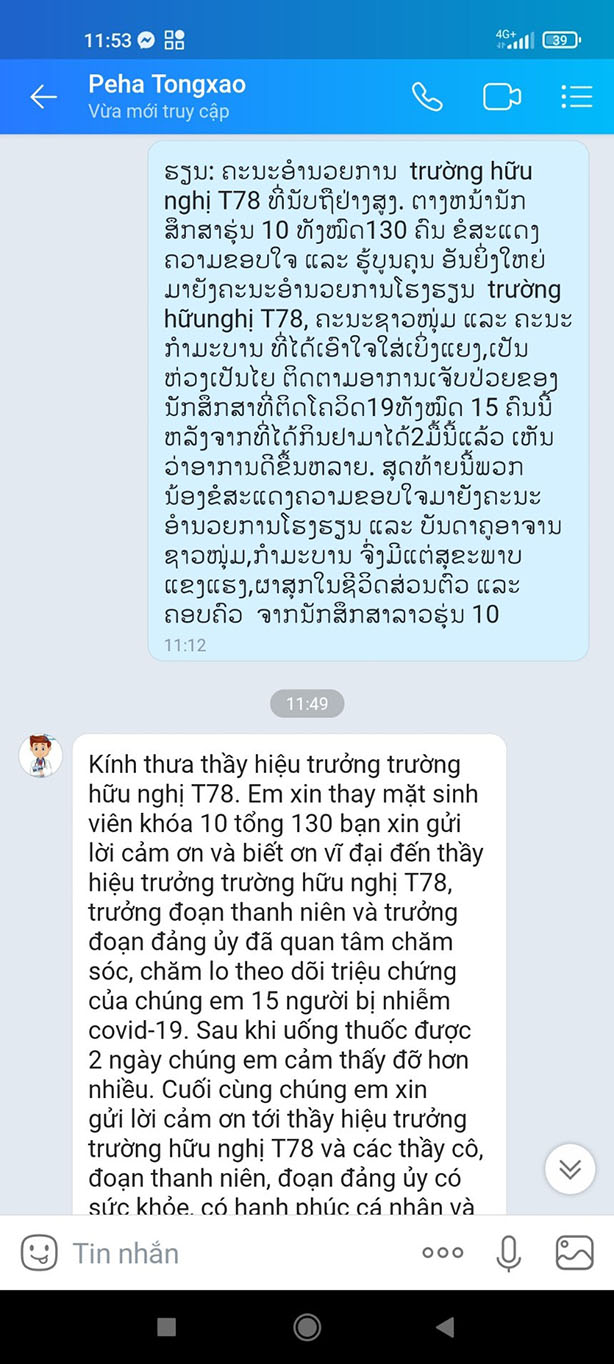Screen dimensions: 614x1364
Task: Go back from Peha Tongxao chat
Action: point(43,97)
